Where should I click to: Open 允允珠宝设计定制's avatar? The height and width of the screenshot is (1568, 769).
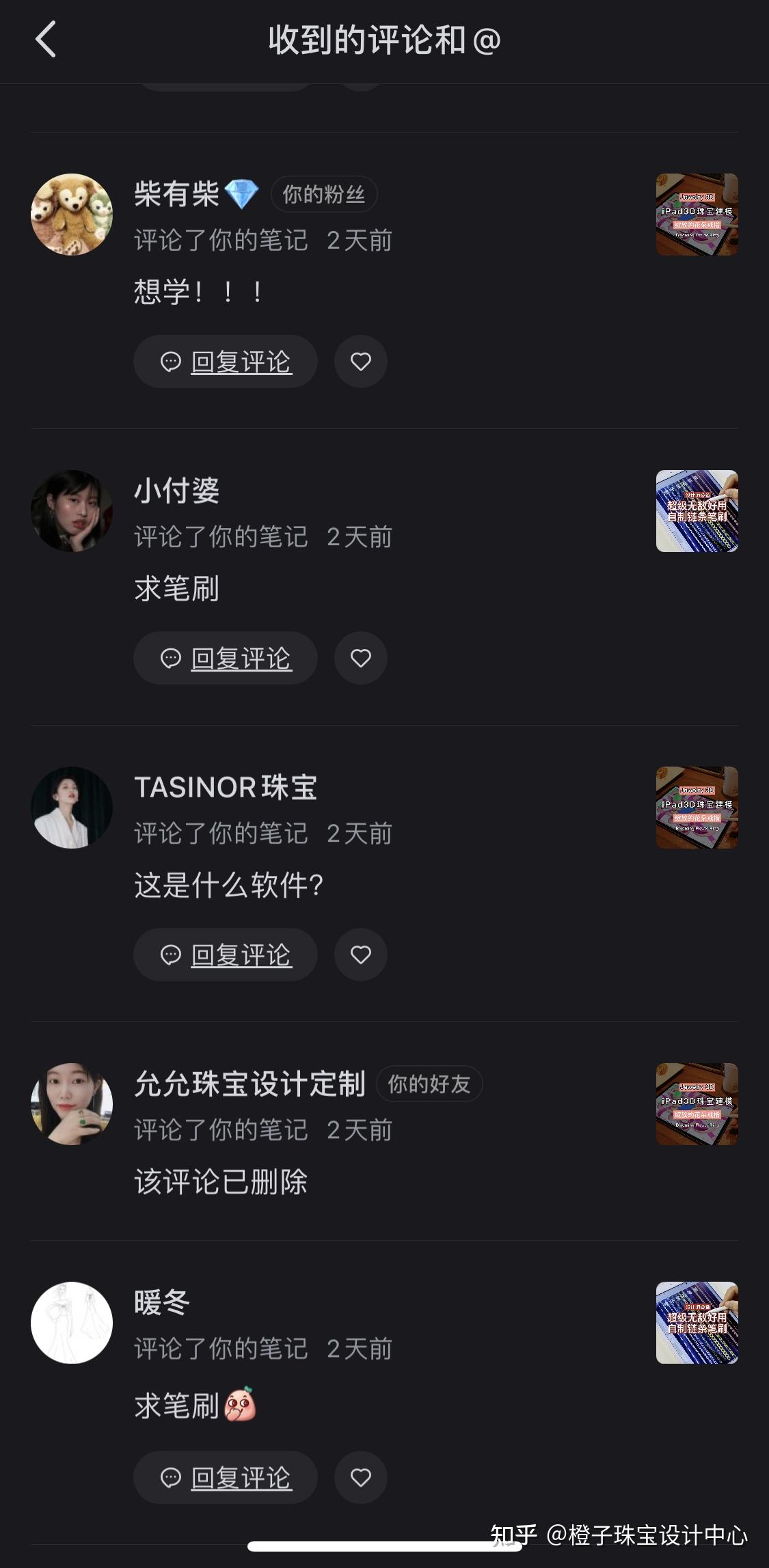pyautogui.click(x=72, y=1104)
